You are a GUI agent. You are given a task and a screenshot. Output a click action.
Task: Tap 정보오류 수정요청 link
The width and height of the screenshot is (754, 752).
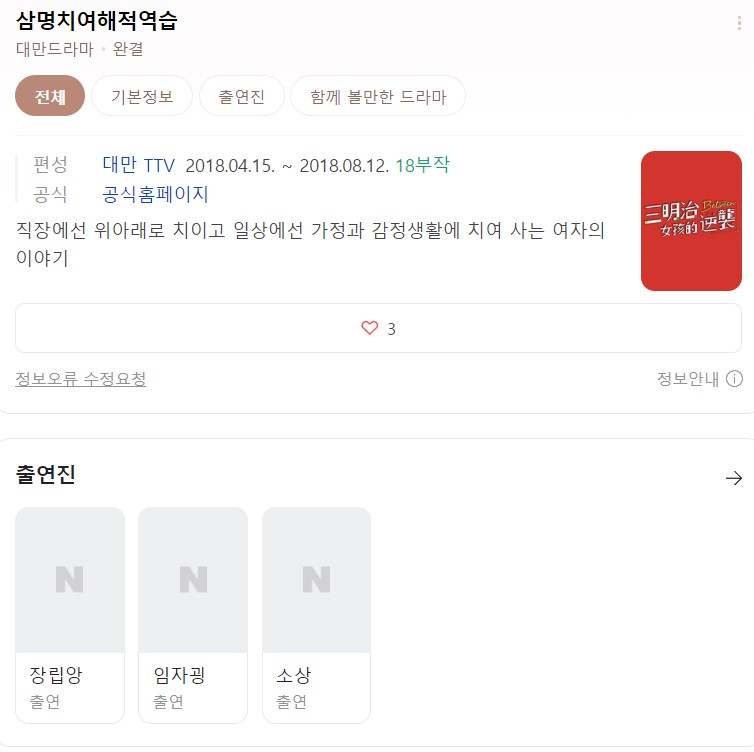[x=81, y=379]
